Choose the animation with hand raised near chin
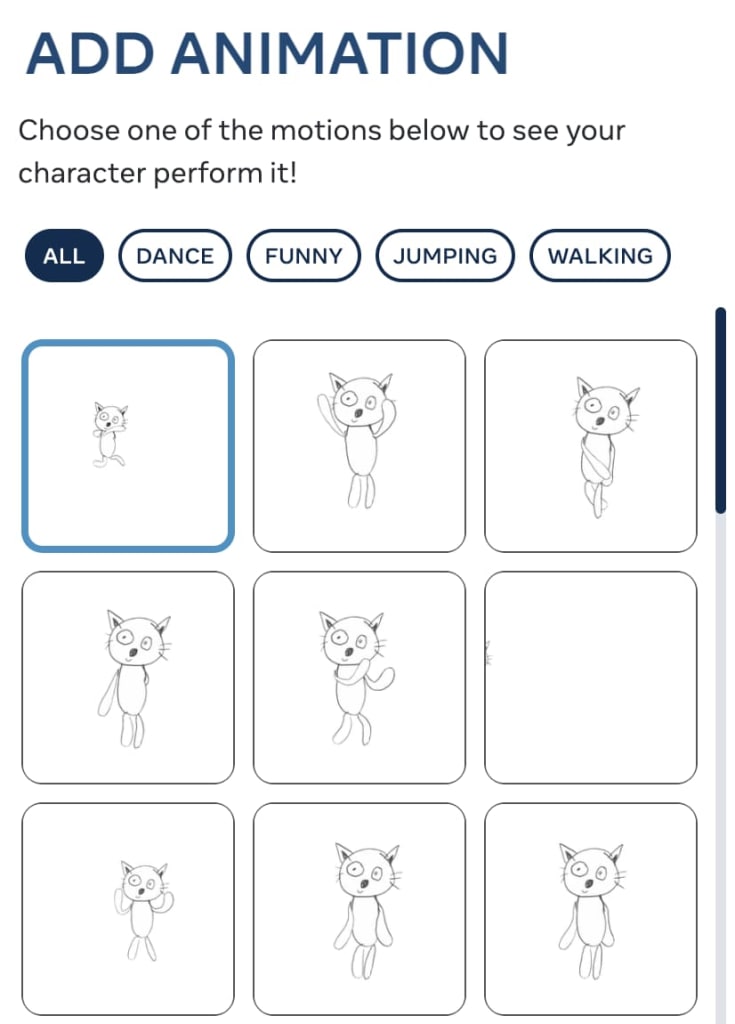 click(359, 678)
